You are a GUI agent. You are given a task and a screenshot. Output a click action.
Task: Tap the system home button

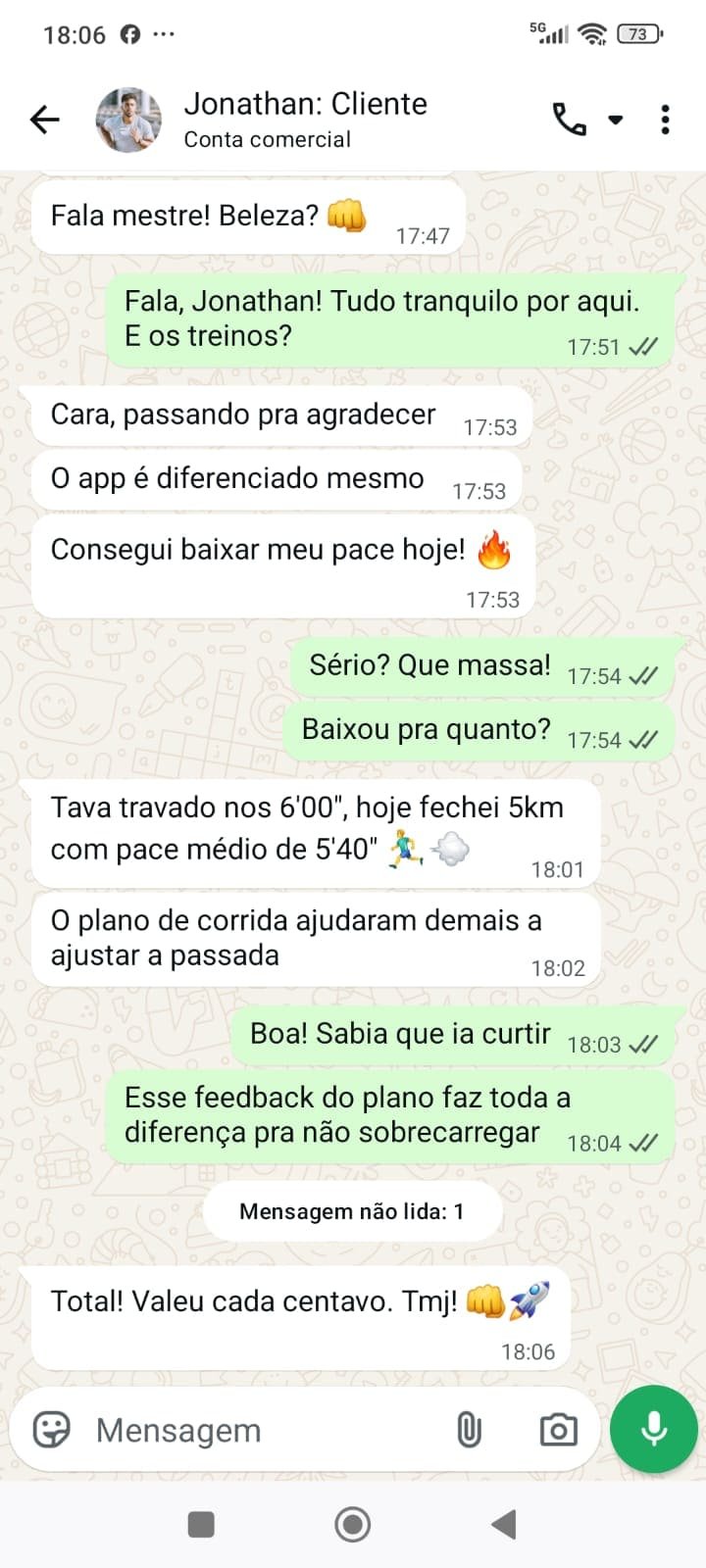click(x=353, y=1524)
